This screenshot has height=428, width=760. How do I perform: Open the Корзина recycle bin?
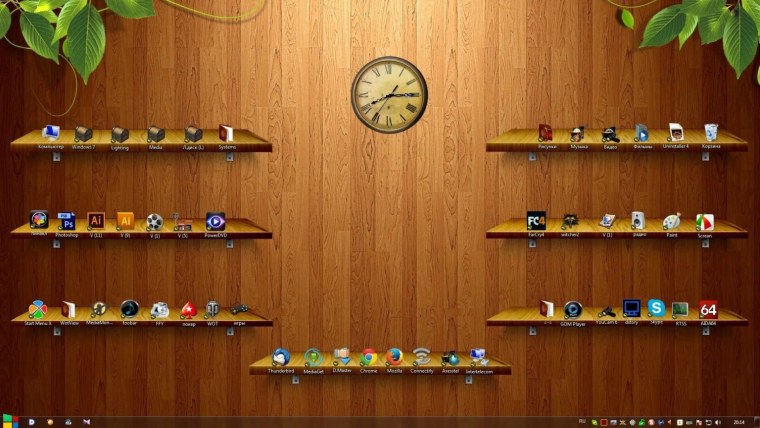(x=711, y=133)
